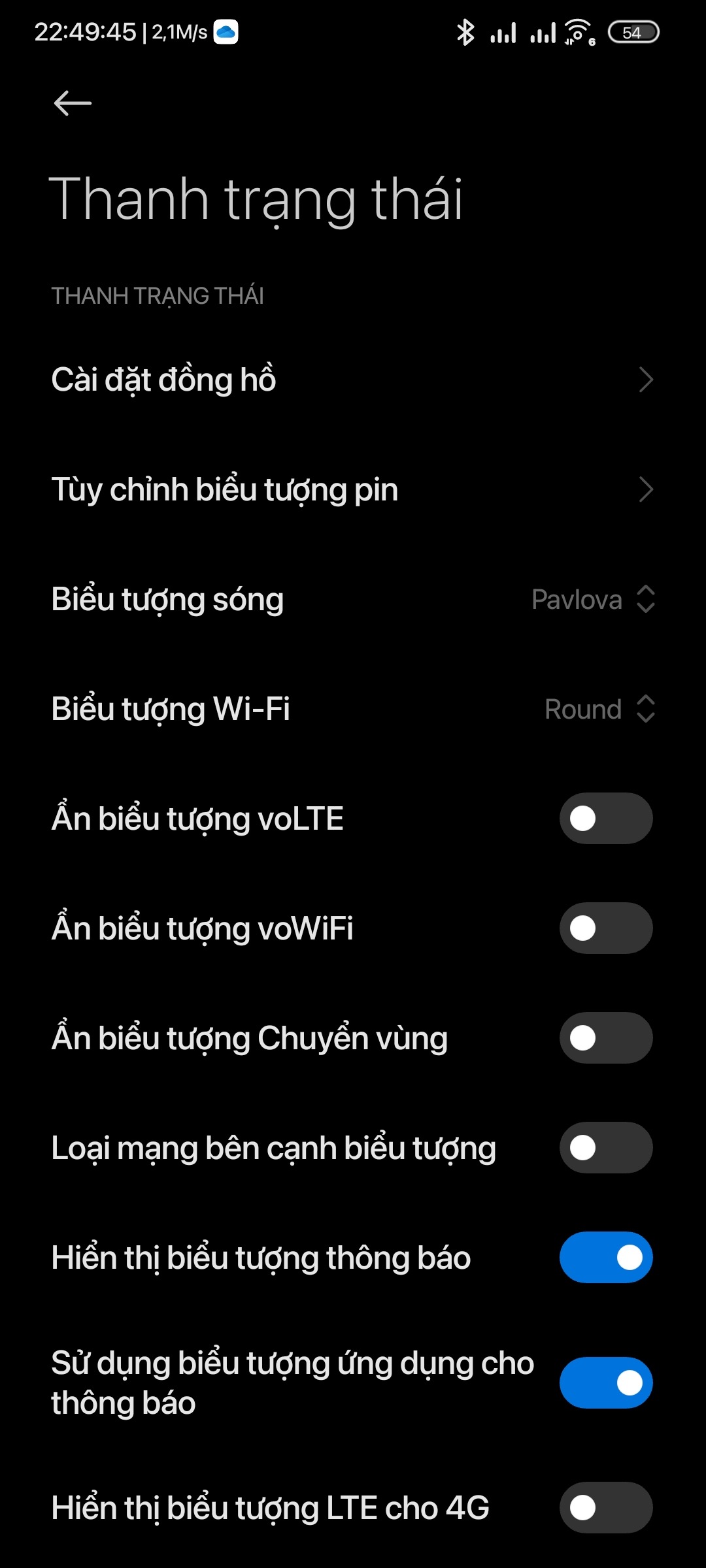
Task: Switch on Hiển thị biểu tượng LTE
Action: (605, 1507)
